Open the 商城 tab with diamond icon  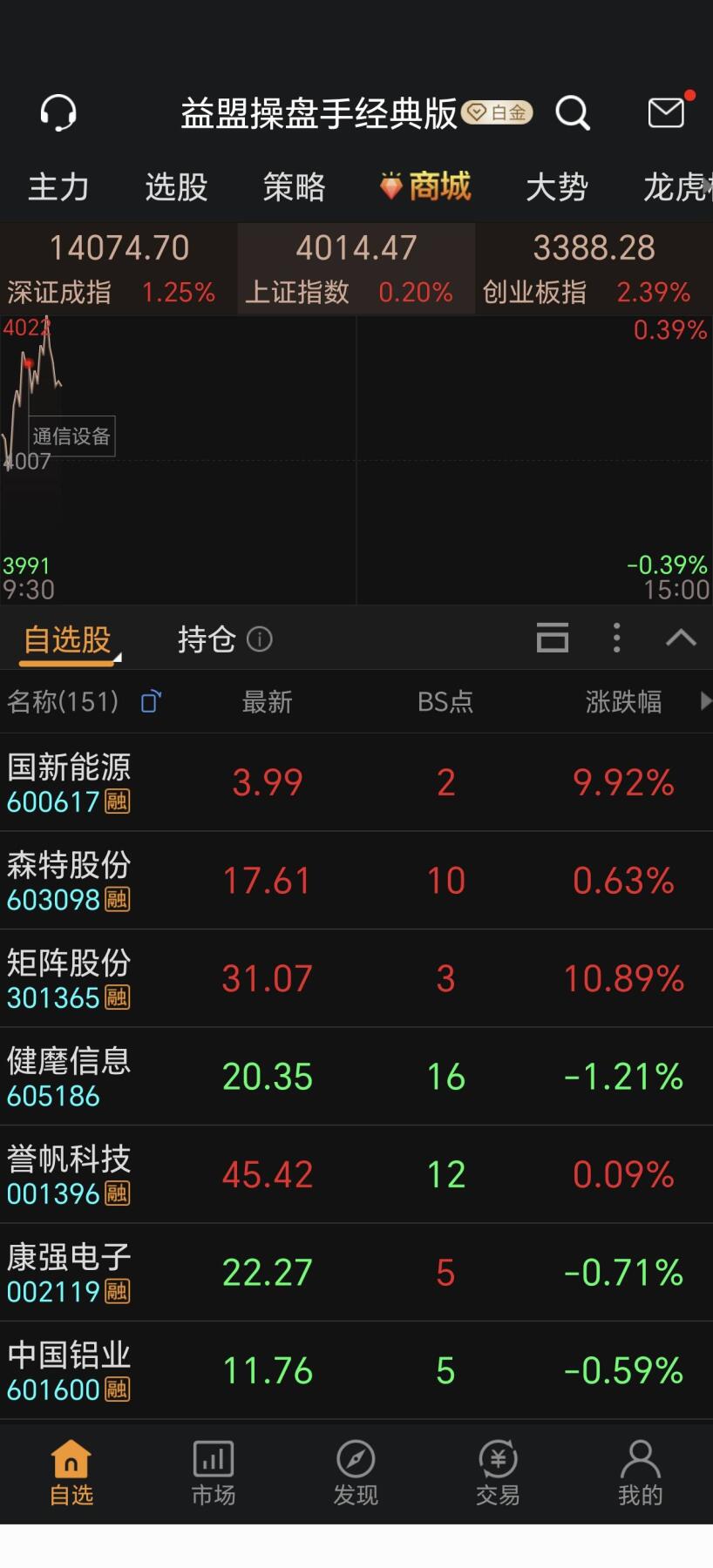coord(425,186)
